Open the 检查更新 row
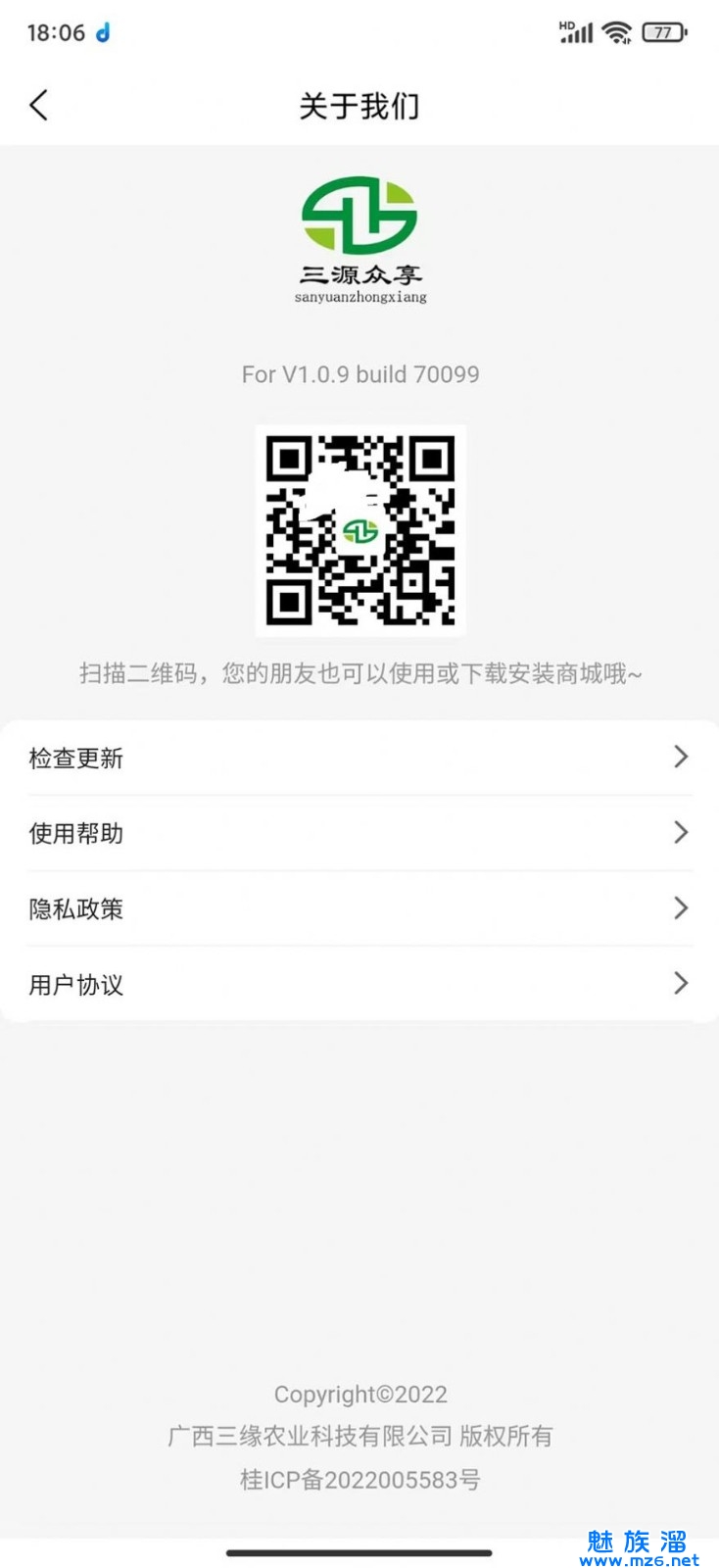The width and height of the screenshot is (719, 1568). tap(359, 758)
